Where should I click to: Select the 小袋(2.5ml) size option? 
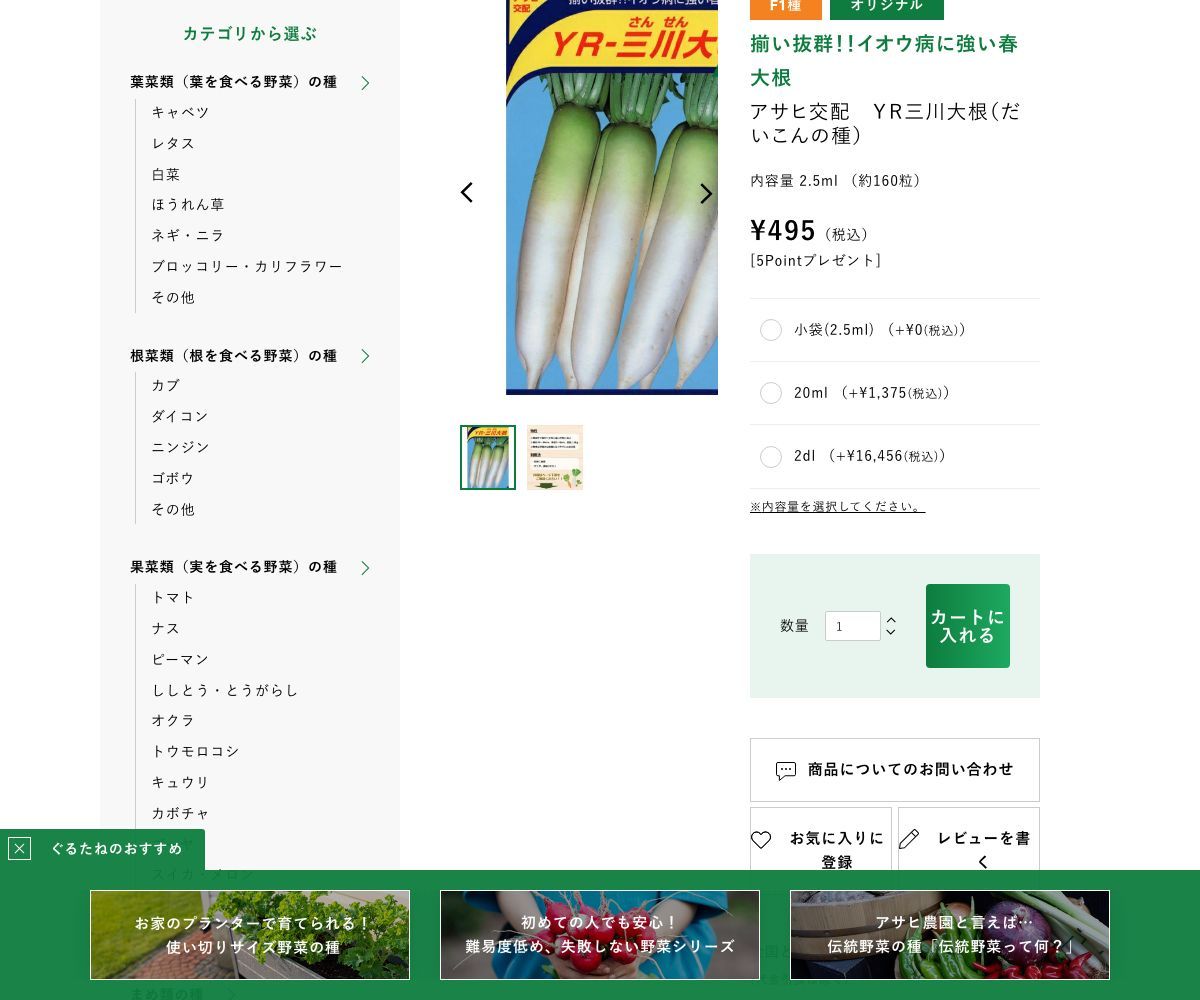[x=771, y=330]
